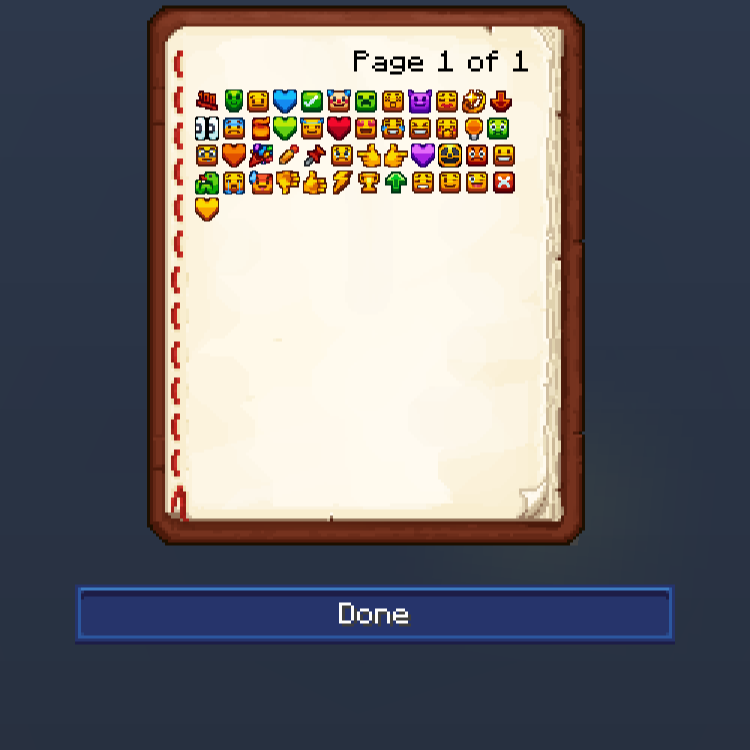Image resolution: width=750 pixels, height=750 pixels.
Task: Close the book with Done
Action: (374, 613)
